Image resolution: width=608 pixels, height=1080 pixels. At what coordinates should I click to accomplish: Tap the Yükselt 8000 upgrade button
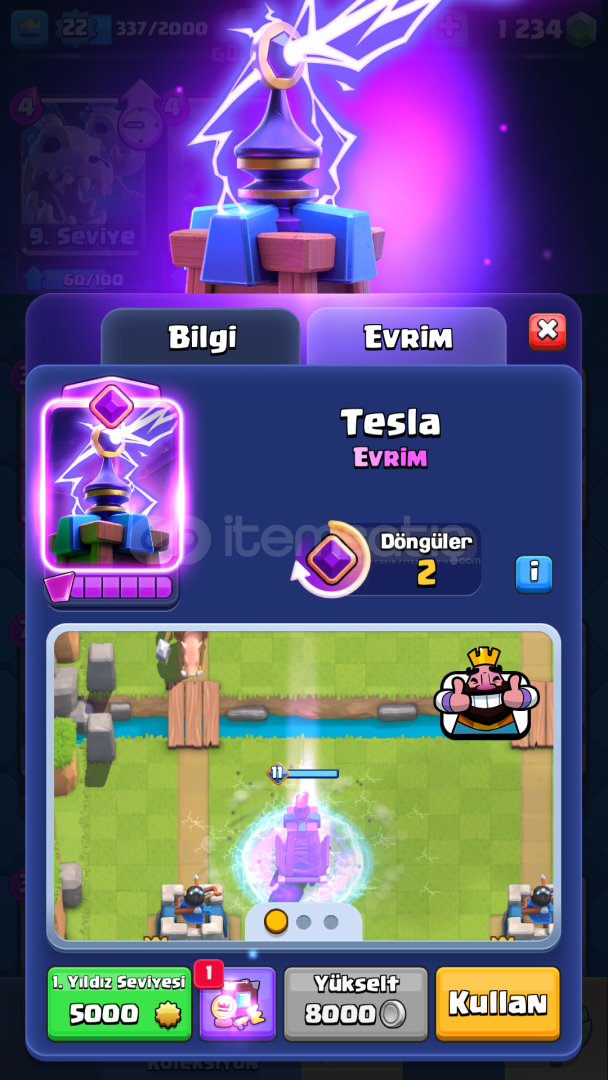[x=355, y=1004]
